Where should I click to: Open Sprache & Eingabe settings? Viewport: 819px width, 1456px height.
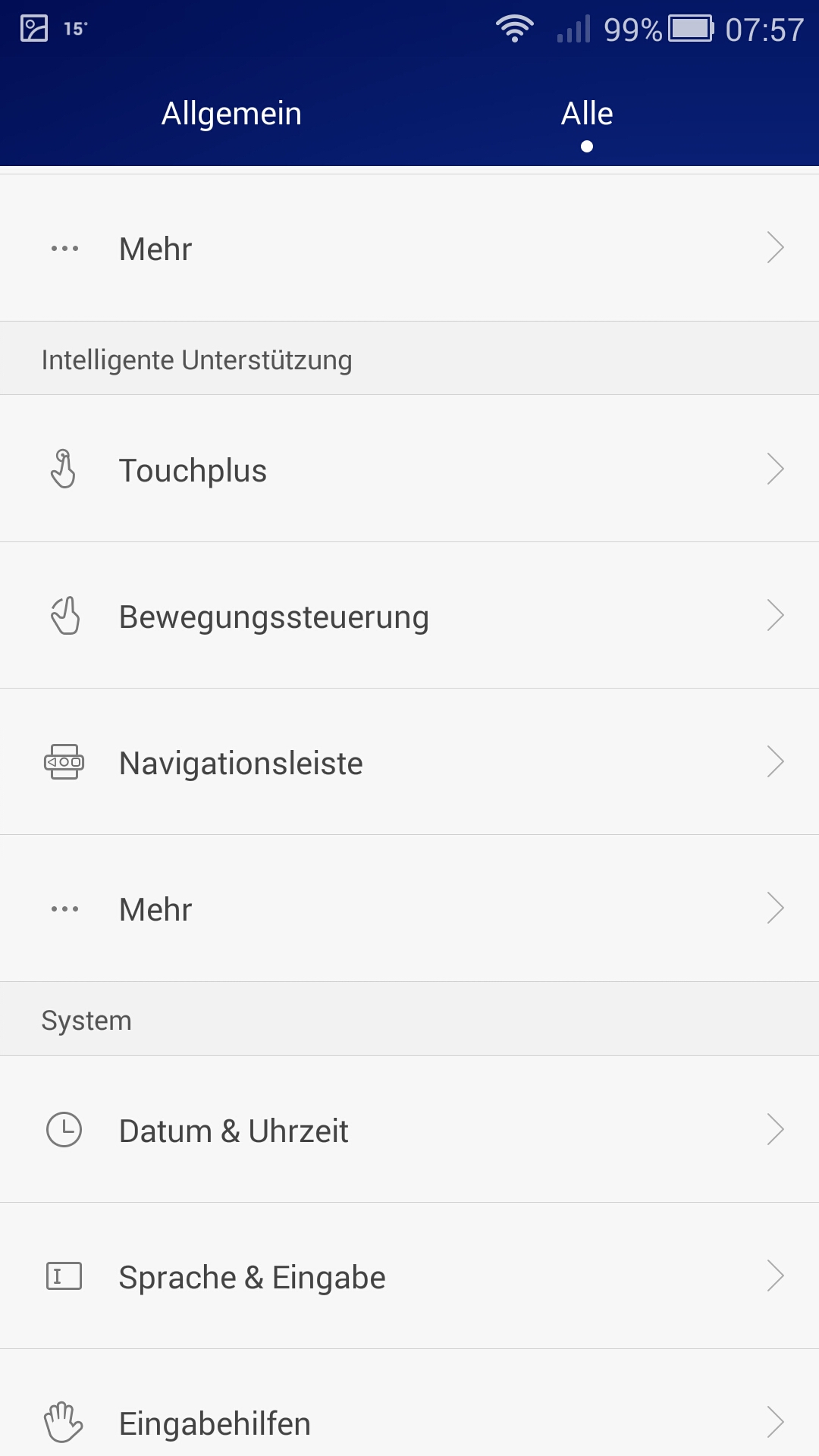coord(409,1276)
